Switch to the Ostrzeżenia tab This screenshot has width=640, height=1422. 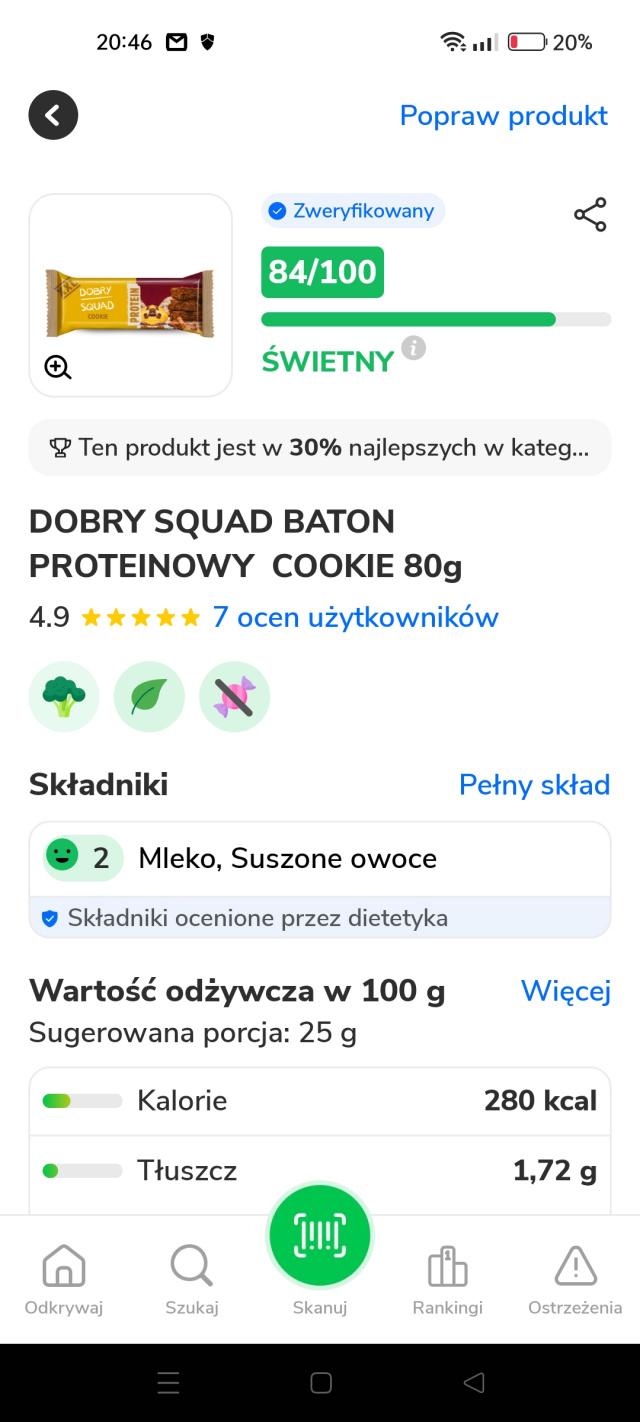pyautogui.click(x=575, y=1280)
